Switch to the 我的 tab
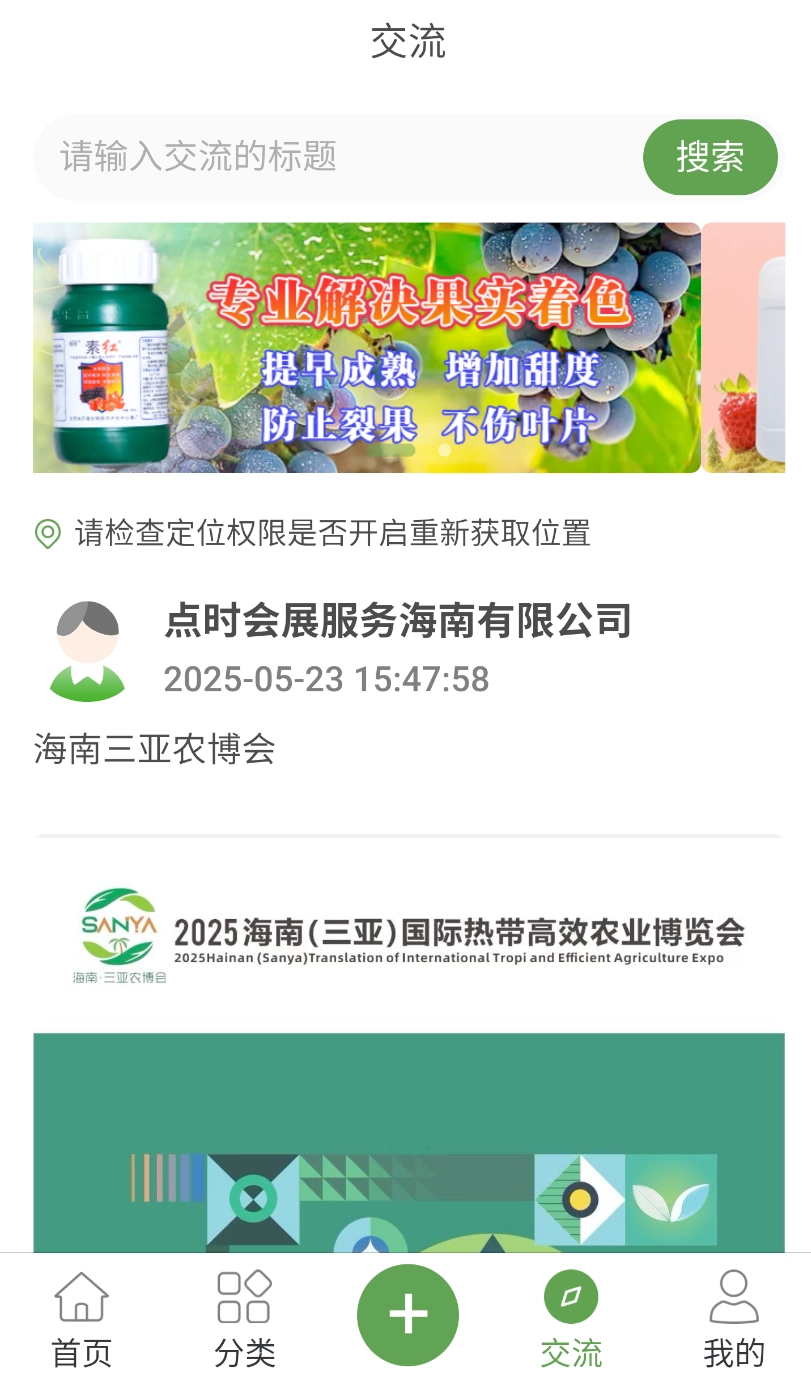 pos(735,1320)
